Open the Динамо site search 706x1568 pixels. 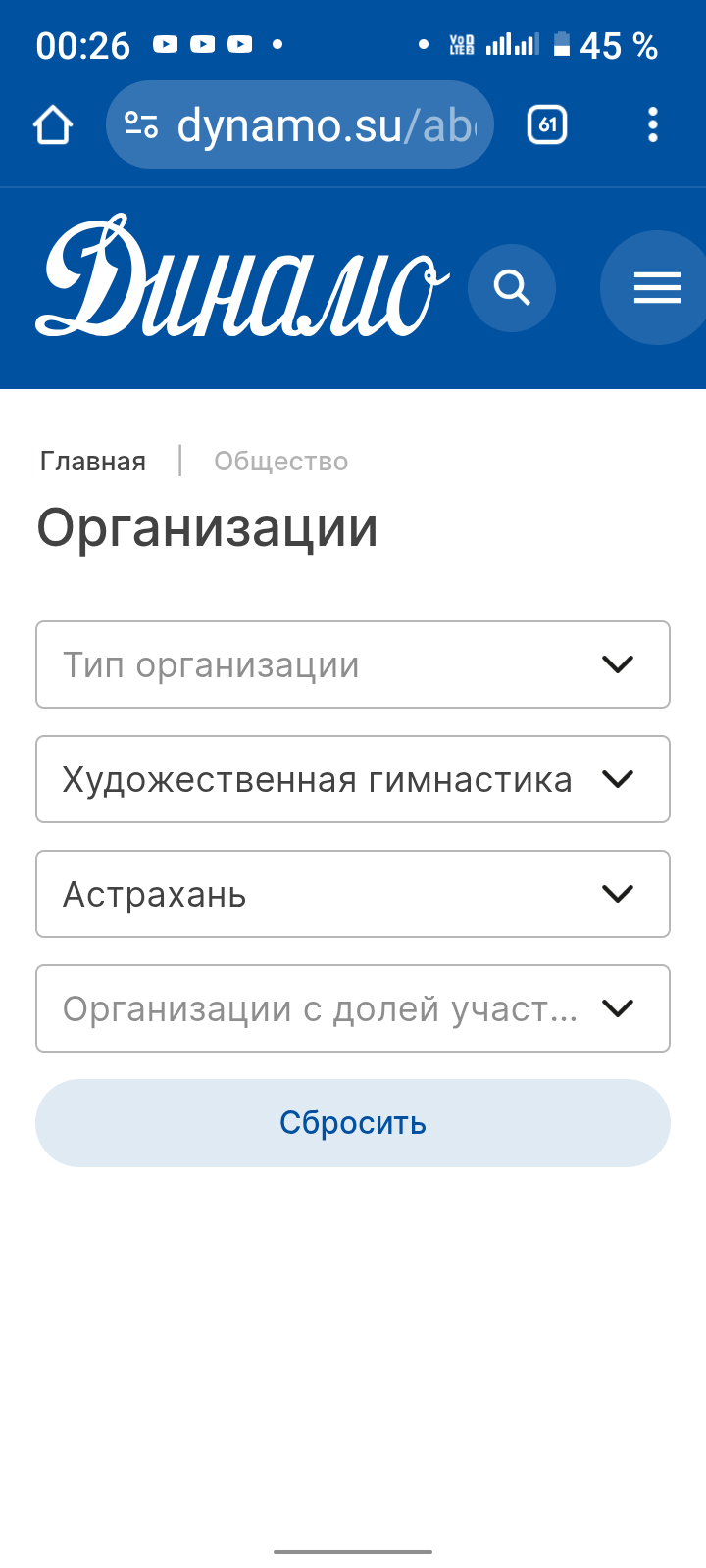(x=512, y=287)
